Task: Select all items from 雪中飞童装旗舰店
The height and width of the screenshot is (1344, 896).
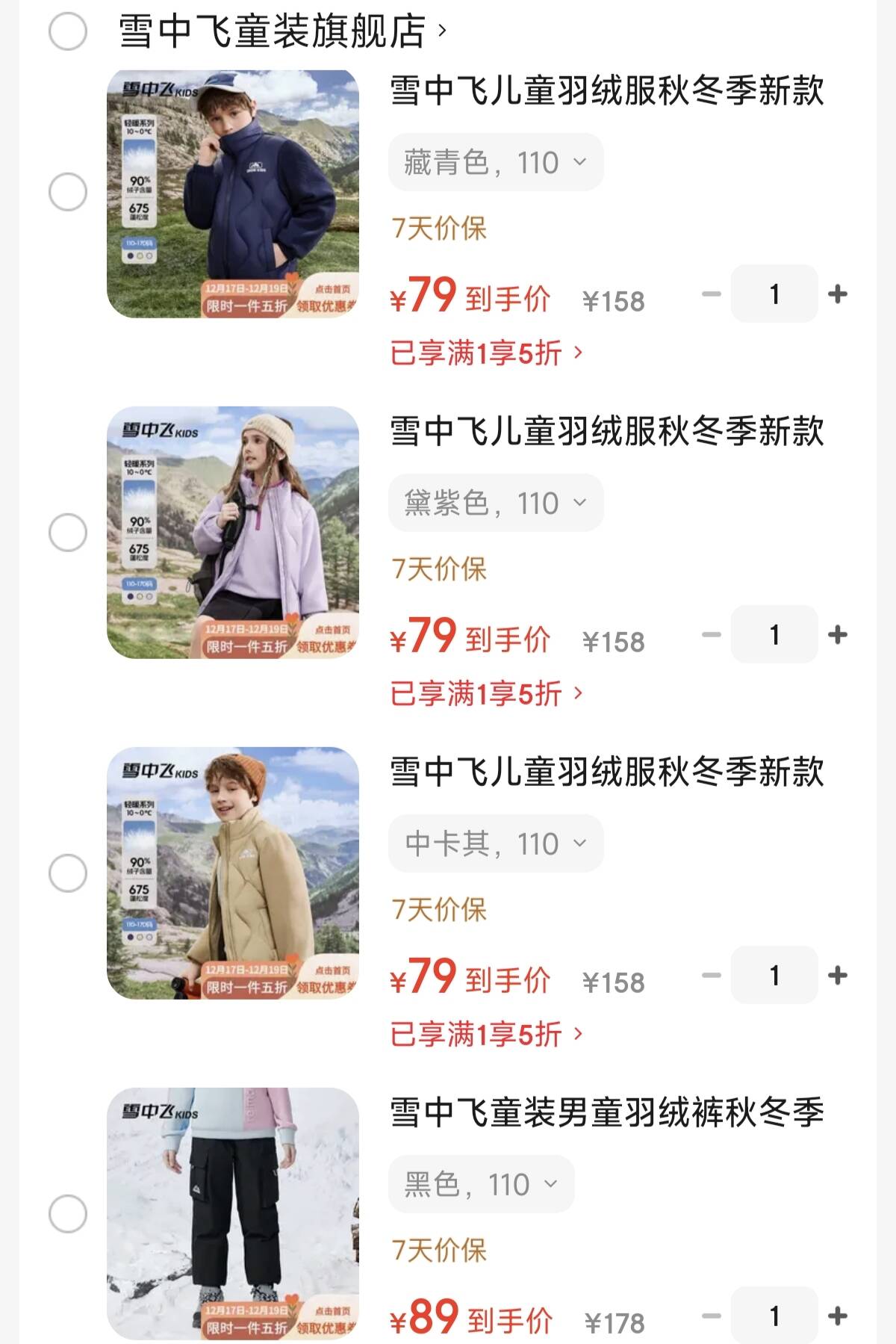Action: (68, 31)
